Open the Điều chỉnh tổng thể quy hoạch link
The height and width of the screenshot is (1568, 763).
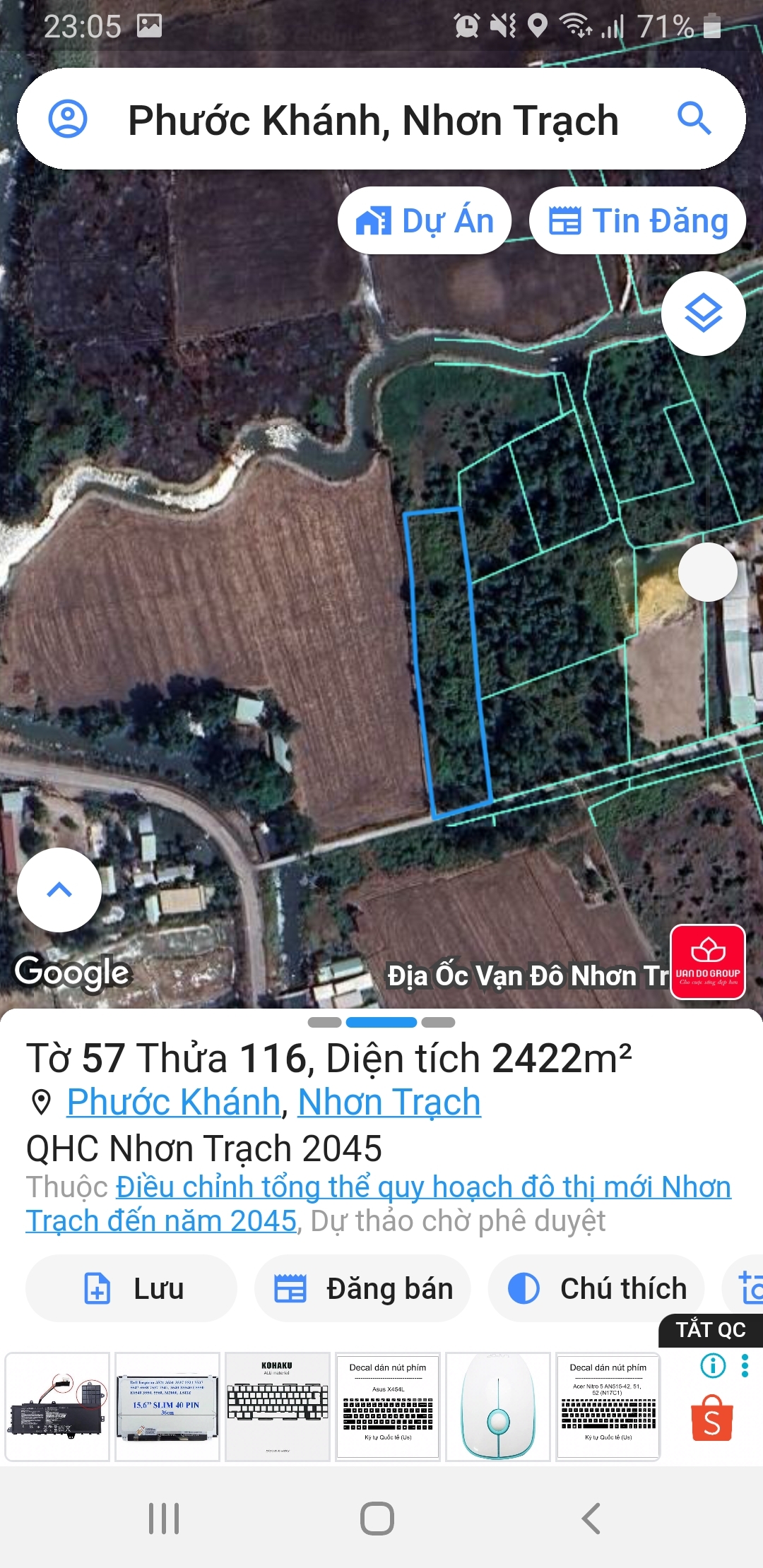pos(378,1204)
